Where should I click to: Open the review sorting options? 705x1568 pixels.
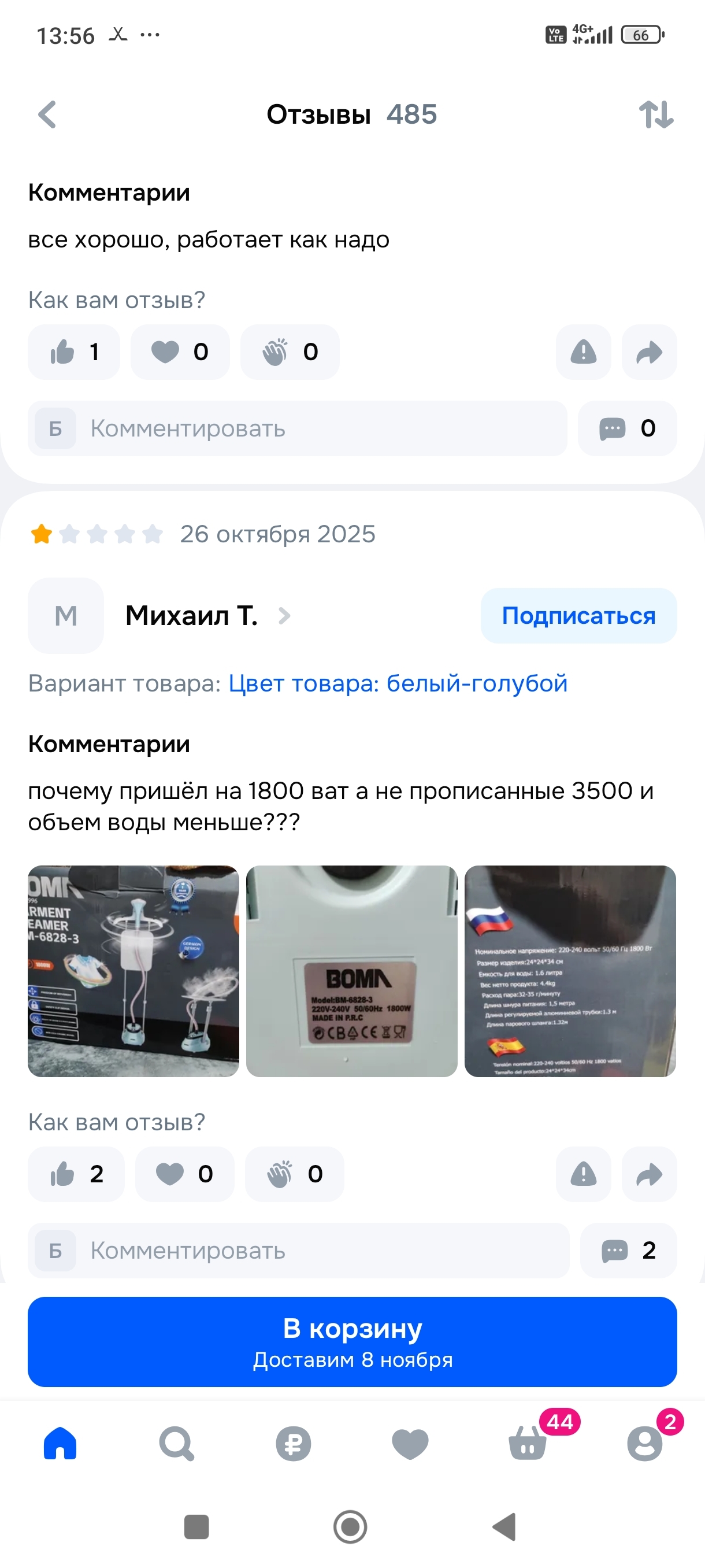tap(656, 114)
